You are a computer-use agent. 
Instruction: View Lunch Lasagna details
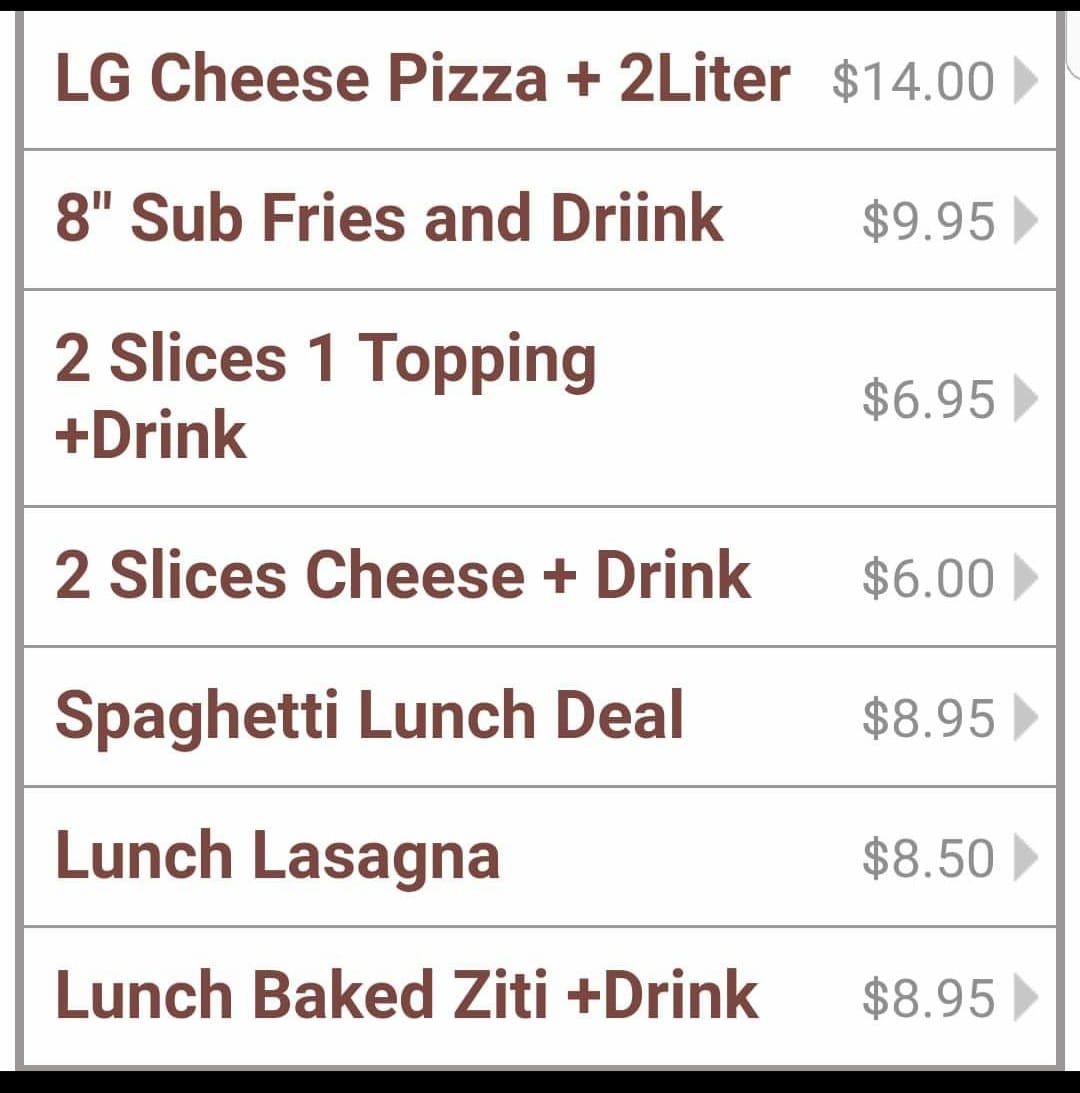coord(540,857)
